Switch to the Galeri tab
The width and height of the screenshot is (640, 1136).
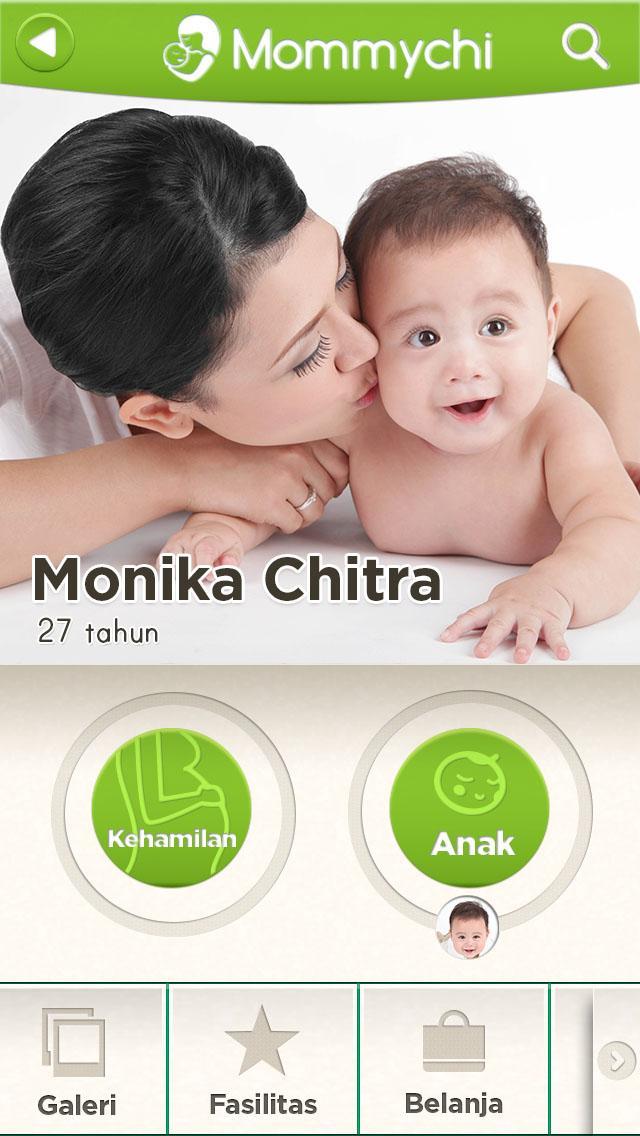point(78,1059)
